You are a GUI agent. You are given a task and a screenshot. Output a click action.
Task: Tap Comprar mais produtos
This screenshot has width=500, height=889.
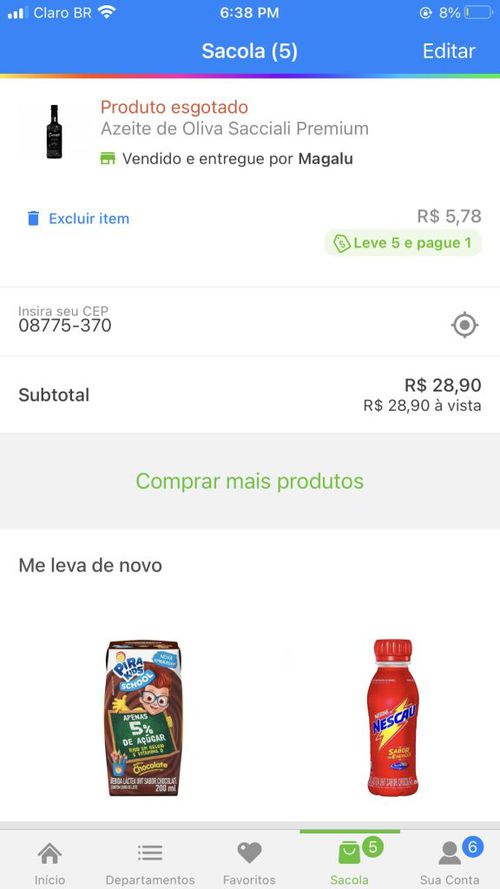click(x=249, y=481)
